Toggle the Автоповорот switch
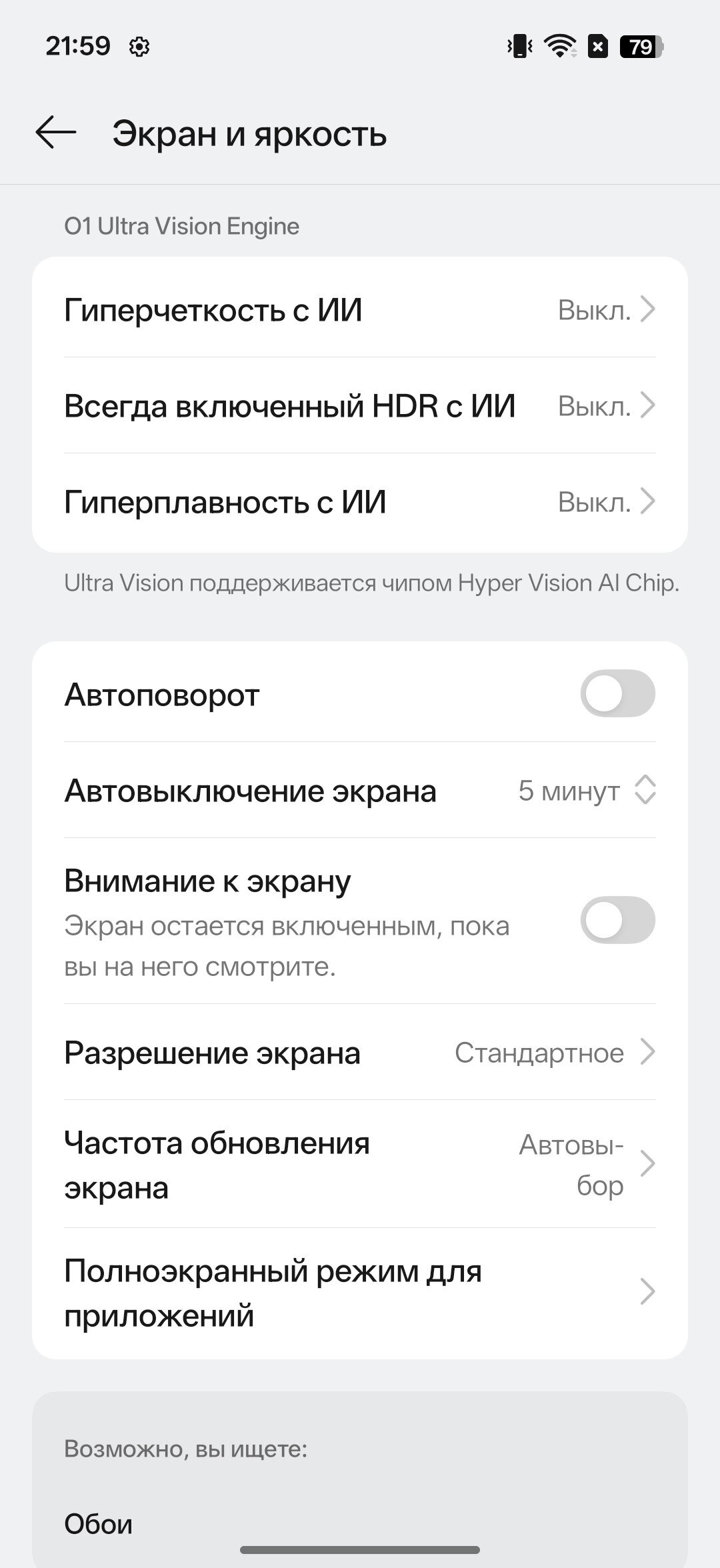The width and height of the screenshot is (720, 1568). point(617,694)
